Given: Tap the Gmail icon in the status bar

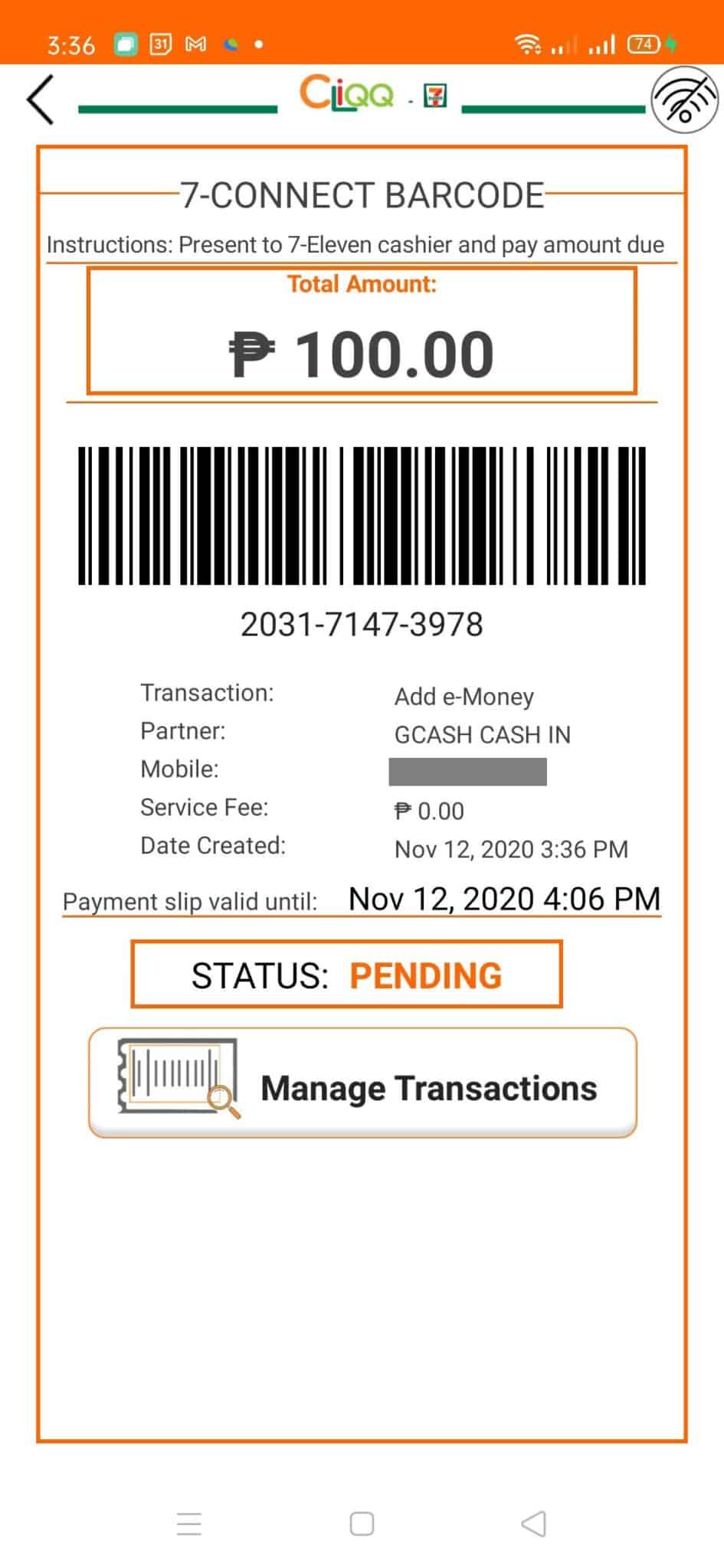Looking at the screenshot, I should coord(197,44).
